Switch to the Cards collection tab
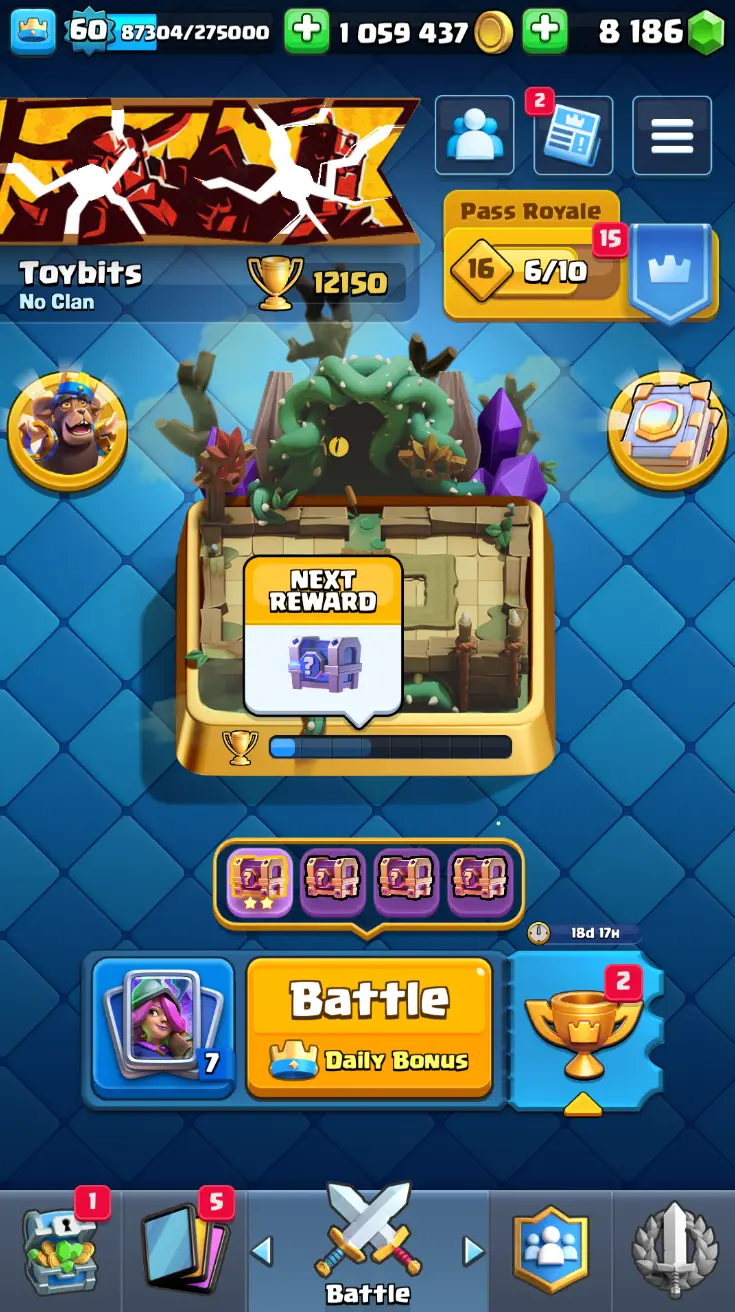Screen dimensions: 735x1312 [x=184, y=1250]
